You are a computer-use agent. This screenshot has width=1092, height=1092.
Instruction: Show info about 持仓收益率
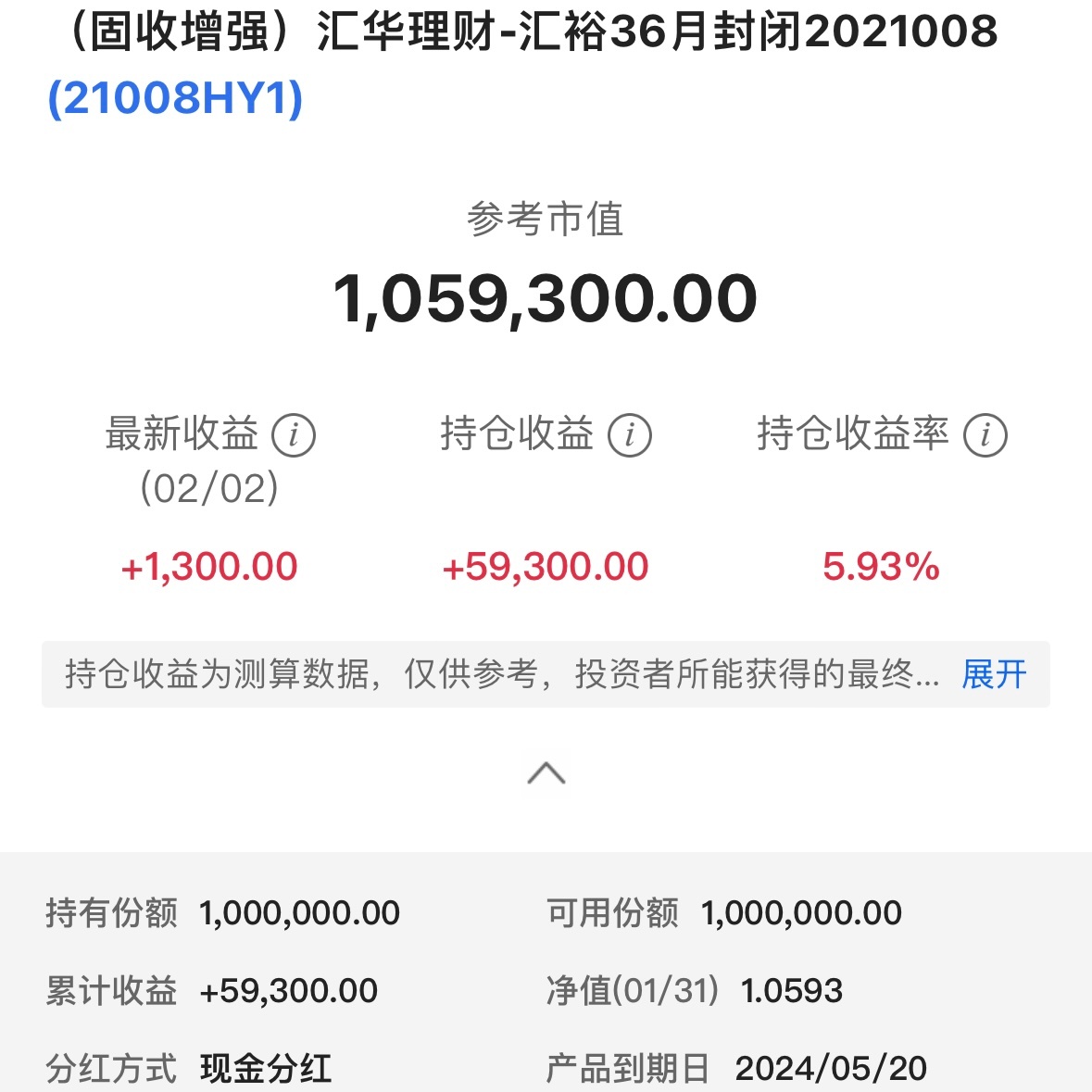985,435
